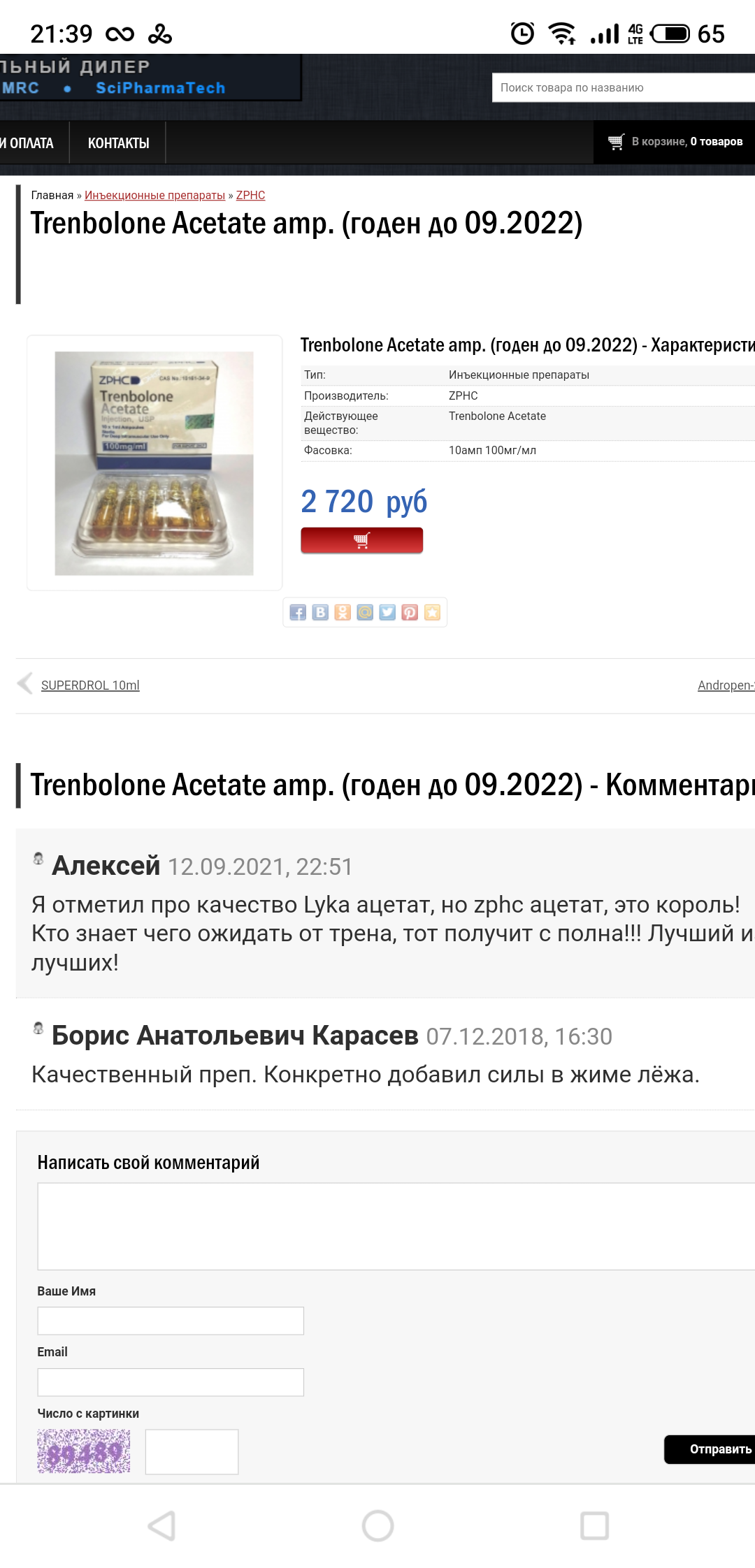Image resolution: width=755 pixels, height=1568 pixels.
Task: Tap the product search field
Action: 622,88
